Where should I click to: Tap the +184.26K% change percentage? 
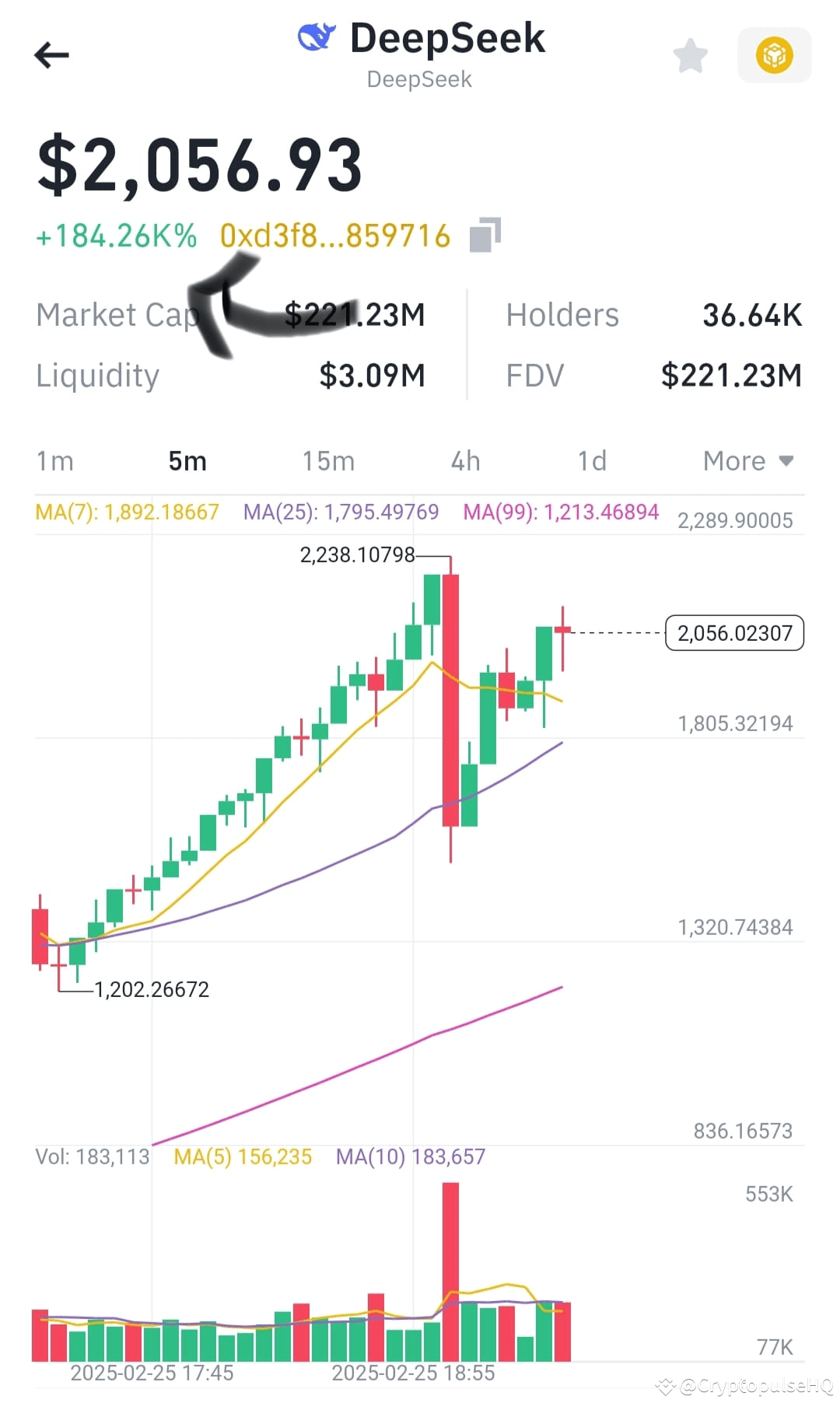point(115,236)
